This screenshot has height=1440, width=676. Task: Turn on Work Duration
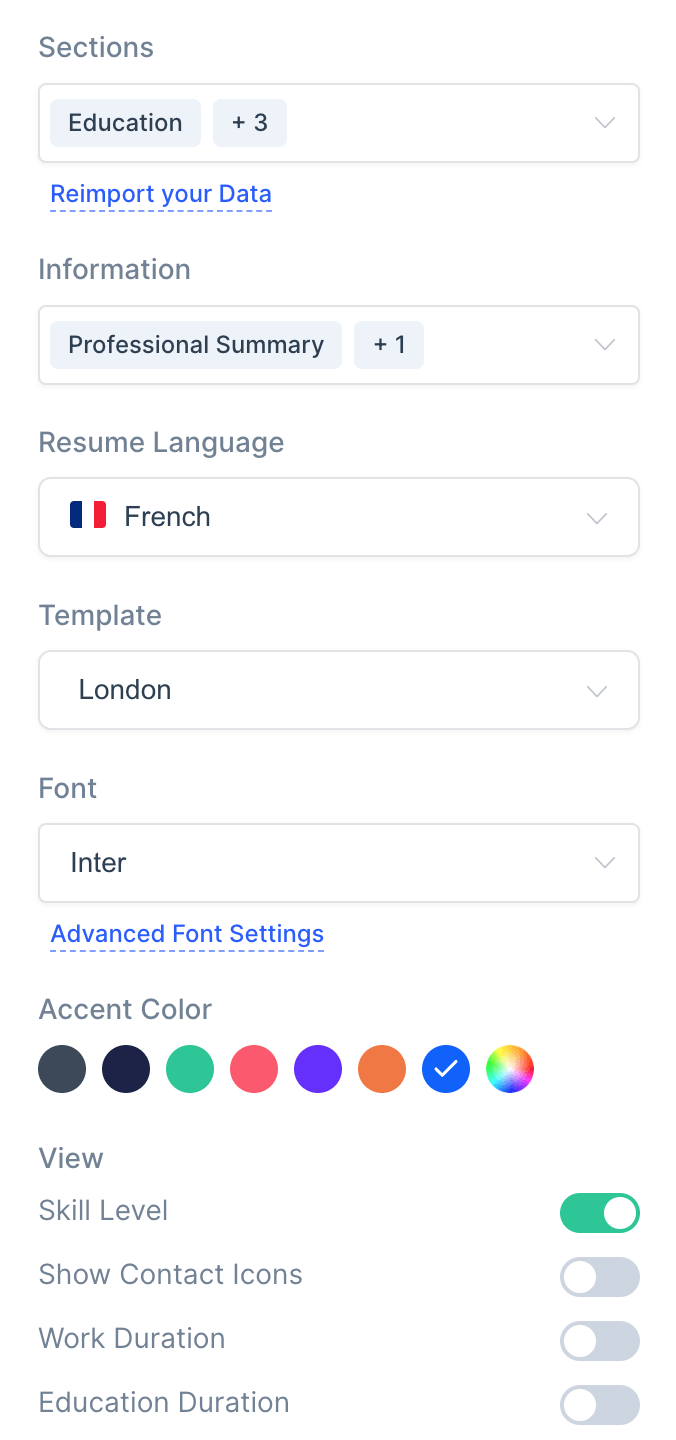click(599, 1341)
